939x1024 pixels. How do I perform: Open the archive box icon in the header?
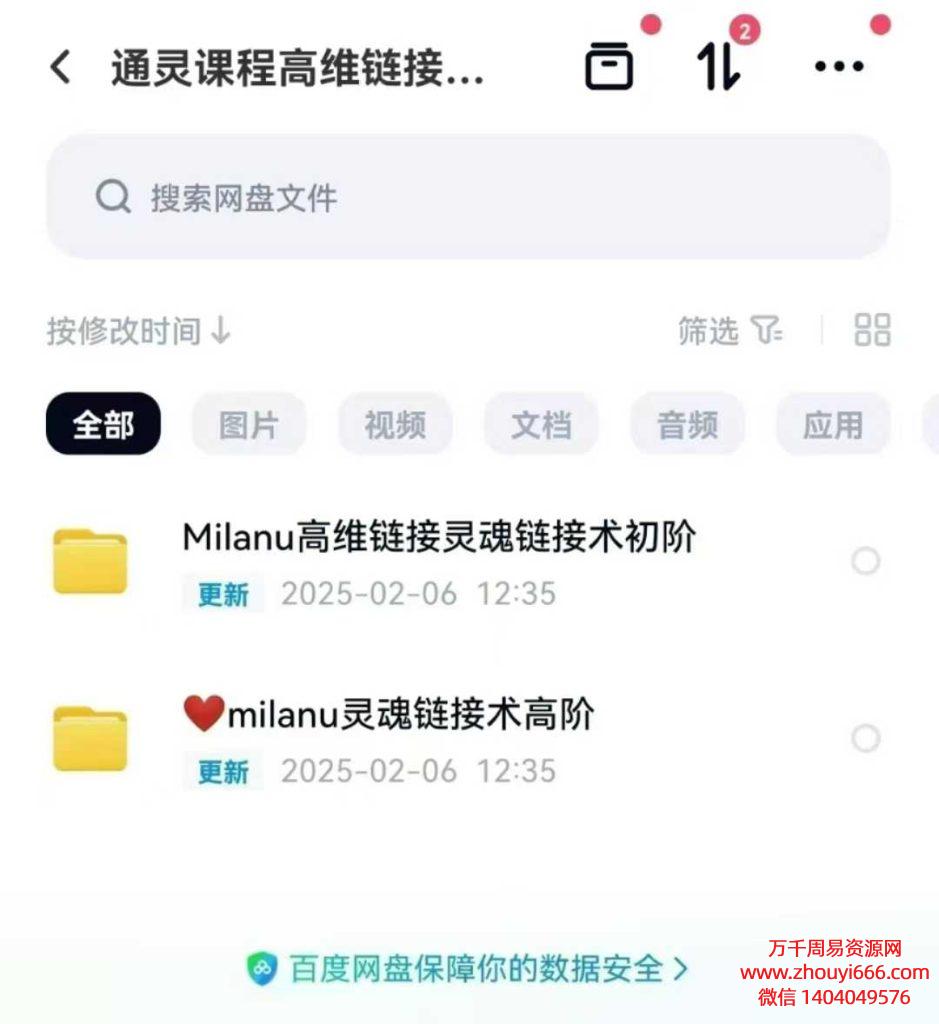(x=608, y=67)
